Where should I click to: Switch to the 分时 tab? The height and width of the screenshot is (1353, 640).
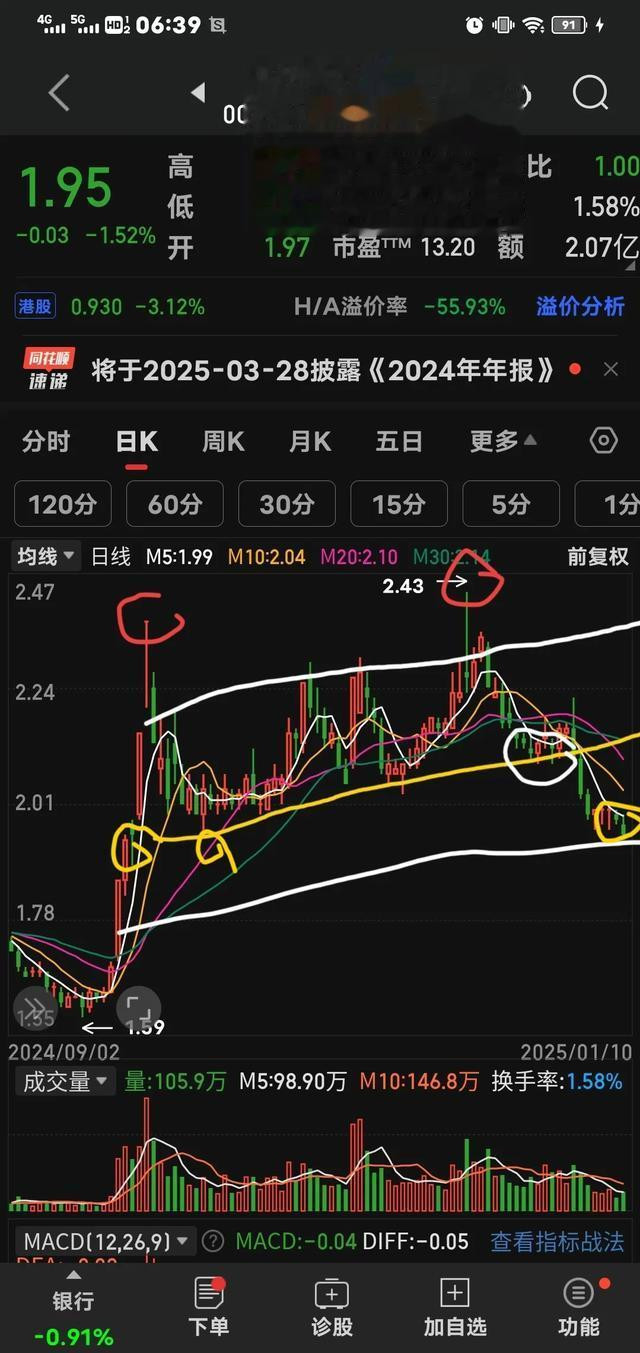(x=46, y=441)
